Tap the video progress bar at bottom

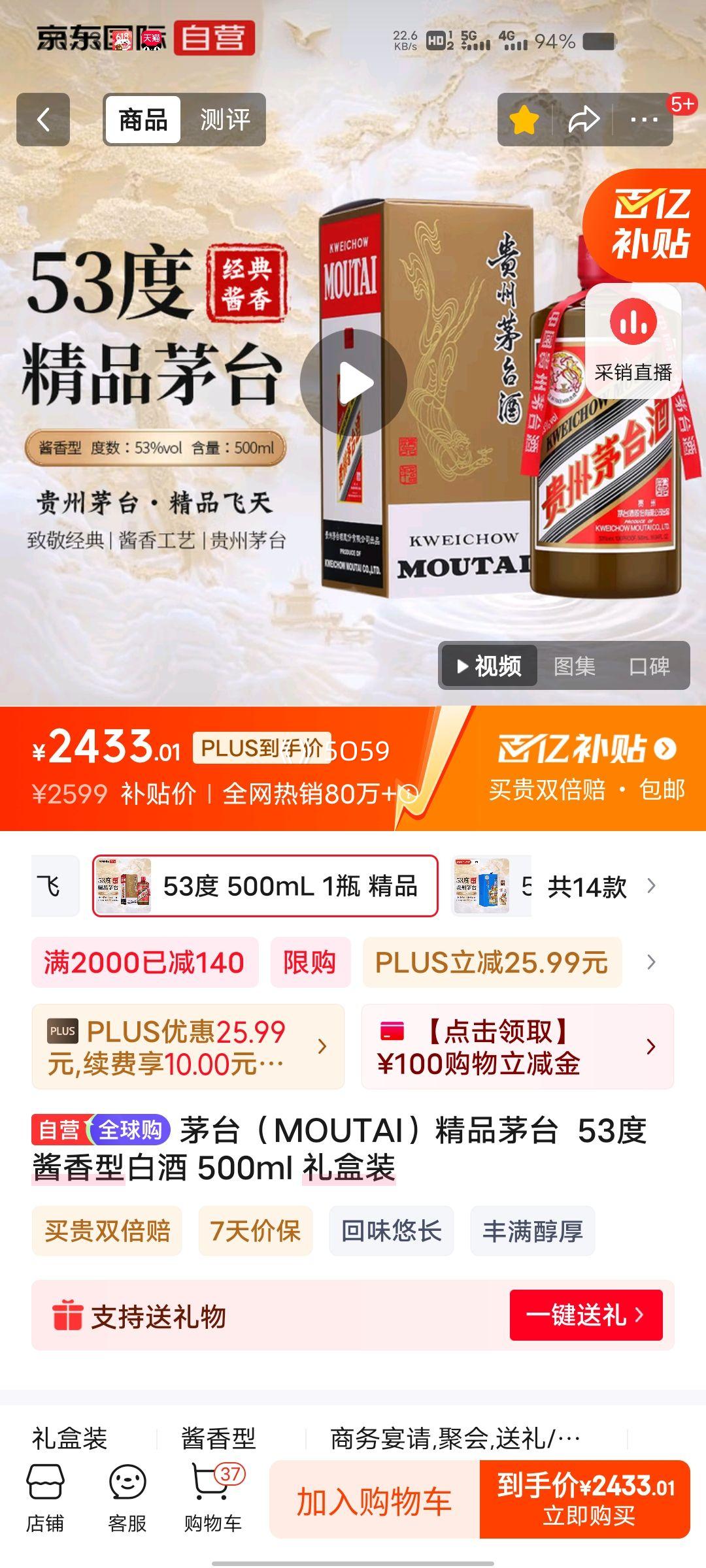pos(353,1561)
